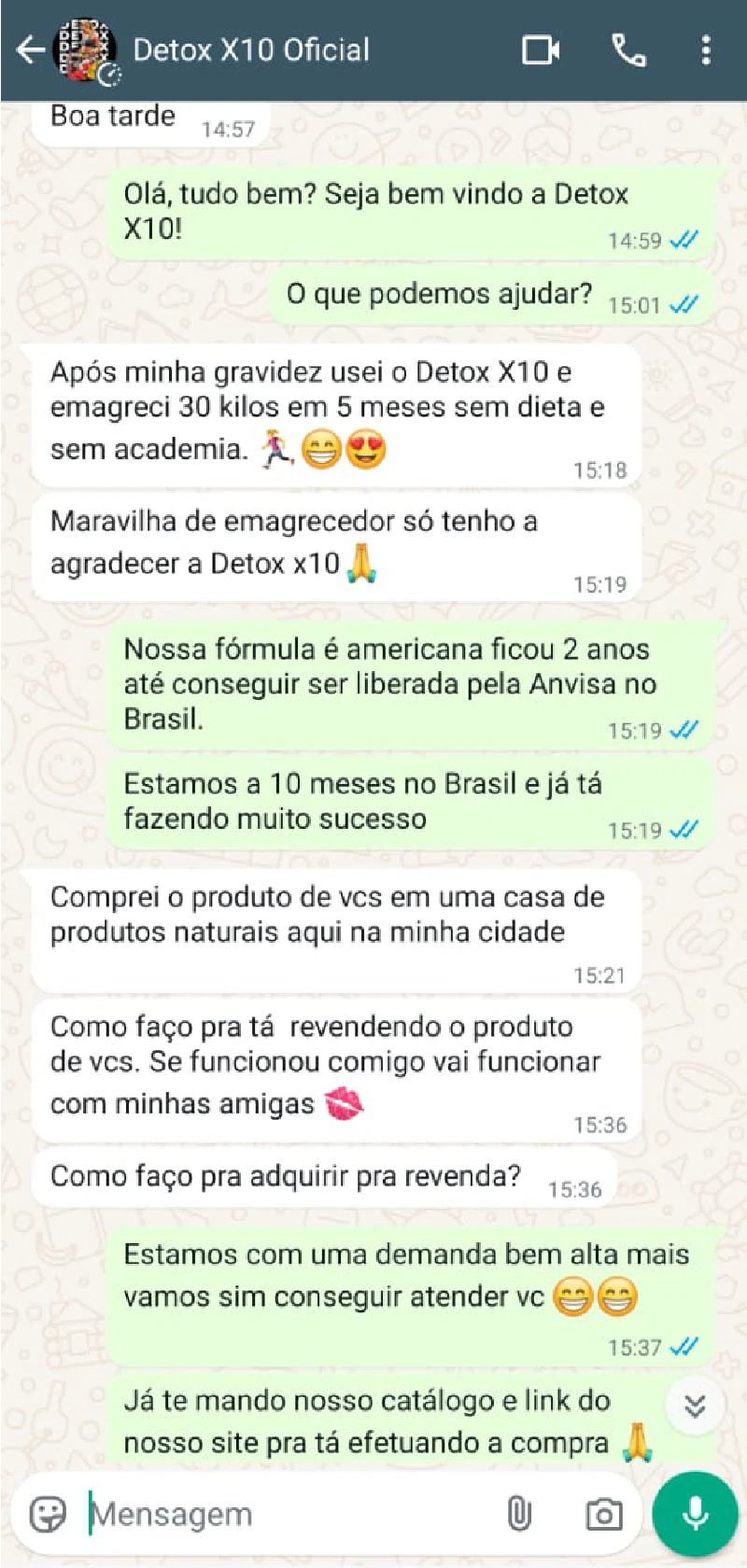Open Detox X10 Oficial contact info
Screen dimensions: 747x1568
click(251, 49)
